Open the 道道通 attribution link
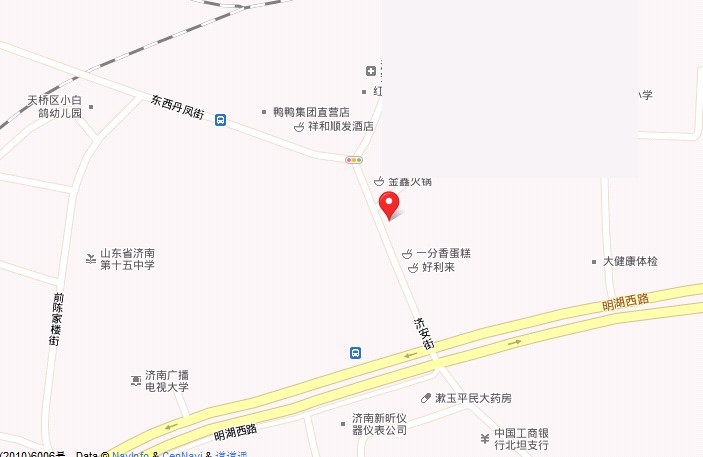 [x=231, y=454]
